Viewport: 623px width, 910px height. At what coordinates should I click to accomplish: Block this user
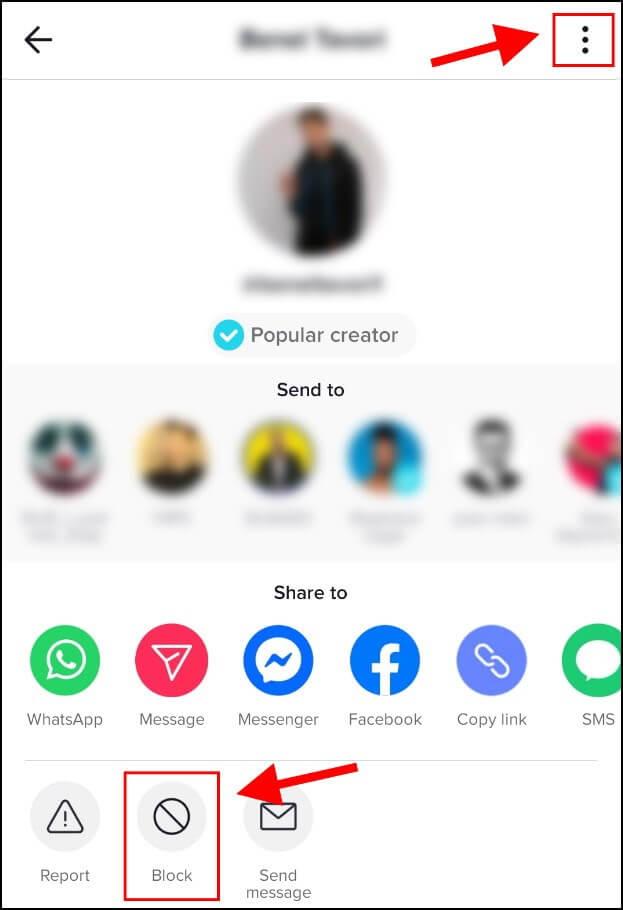172,817
